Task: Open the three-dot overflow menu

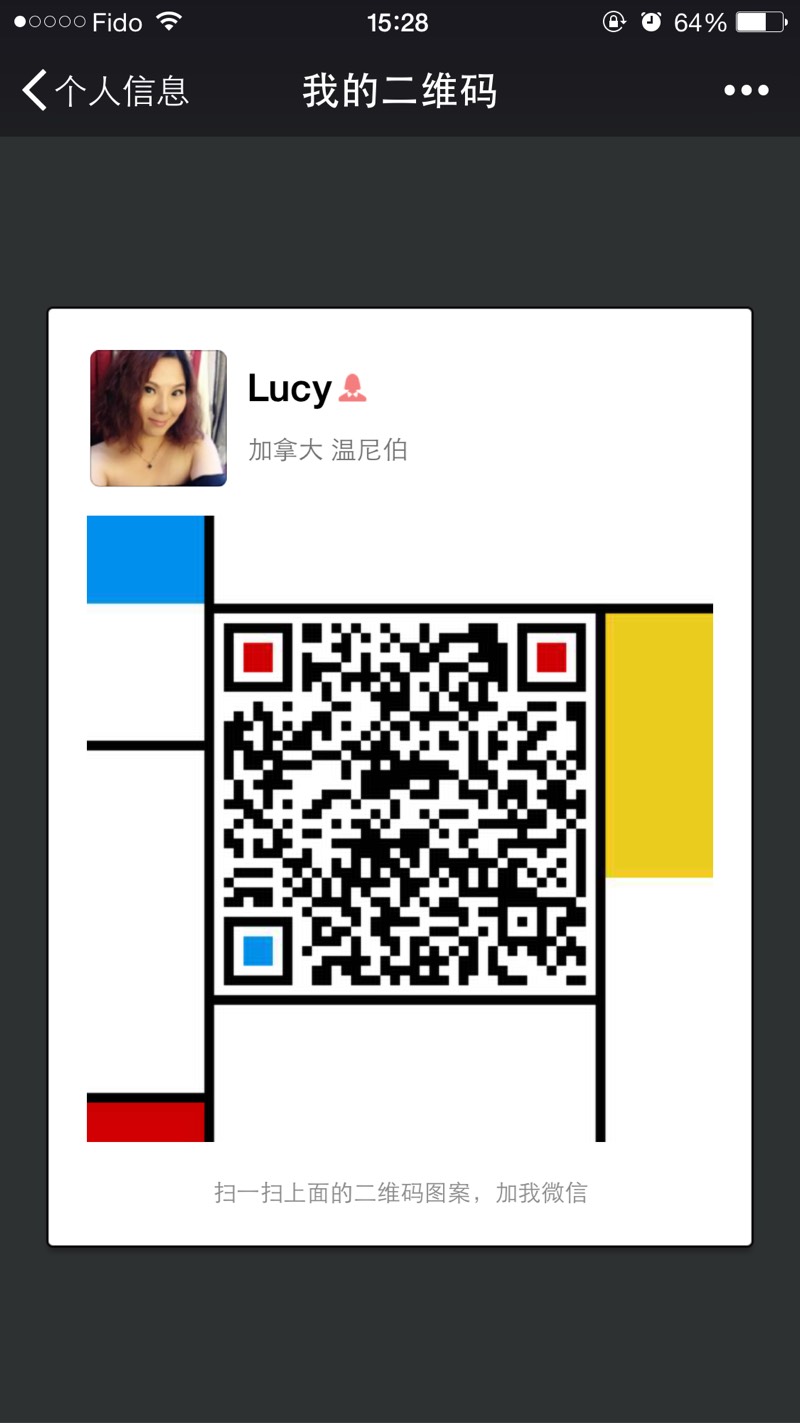Action: coord(746,91)
